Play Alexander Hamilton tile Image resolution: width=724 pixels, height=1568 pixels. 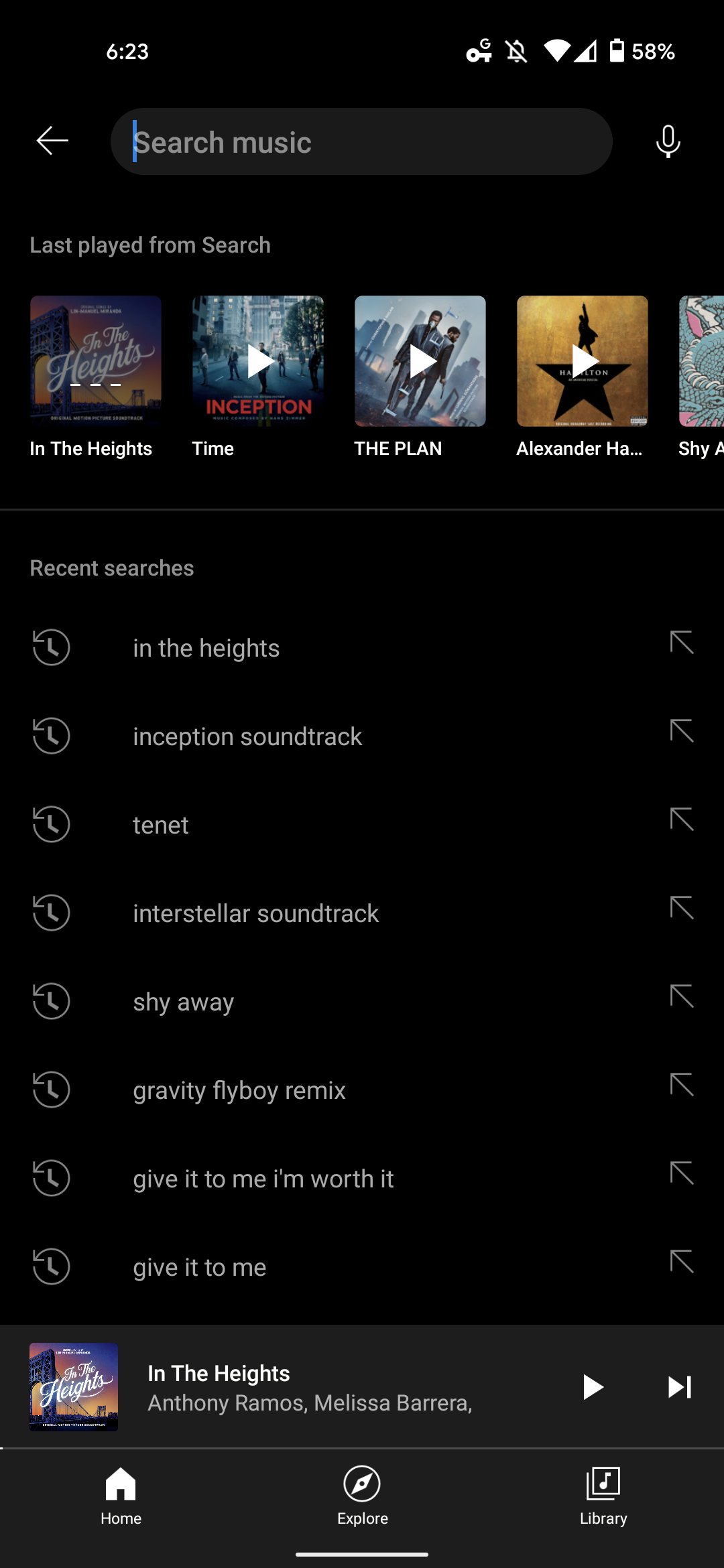(x=583, y=362)
